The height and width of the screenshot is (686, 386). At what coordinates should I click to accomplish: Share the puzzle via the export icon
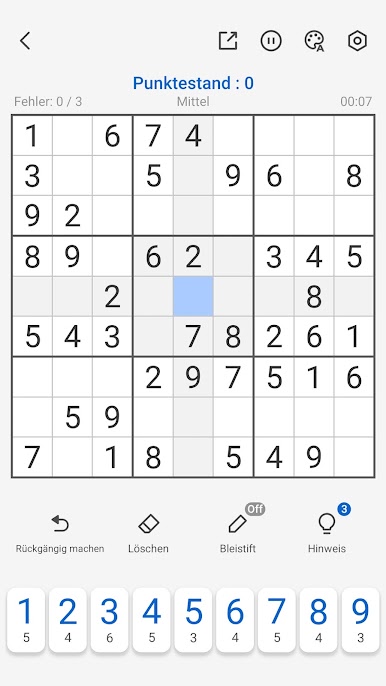click(x=228, y=41)
